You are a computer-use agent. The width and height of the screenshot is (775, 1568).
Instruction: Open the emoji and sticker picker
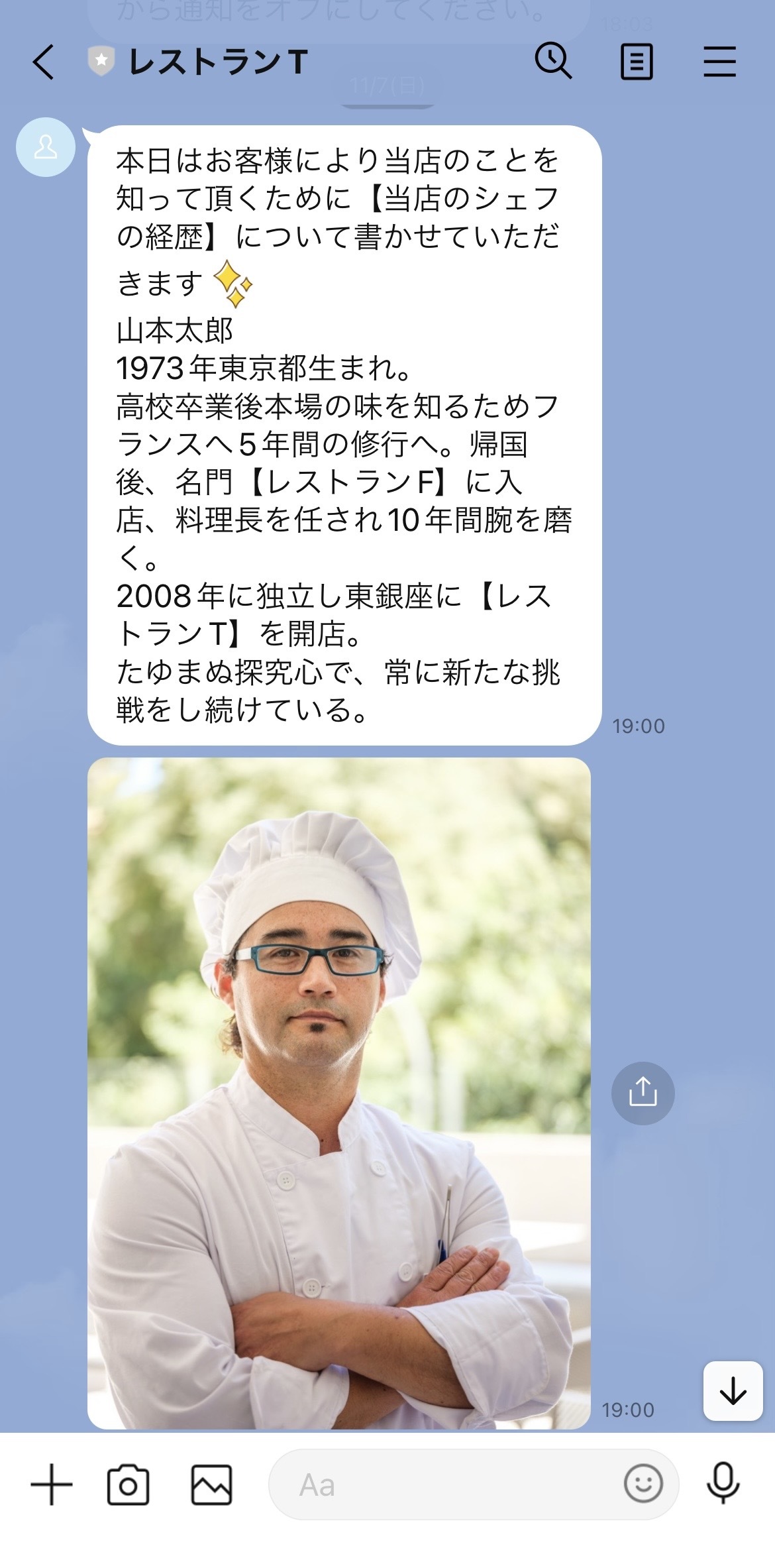coord(643,1484)
